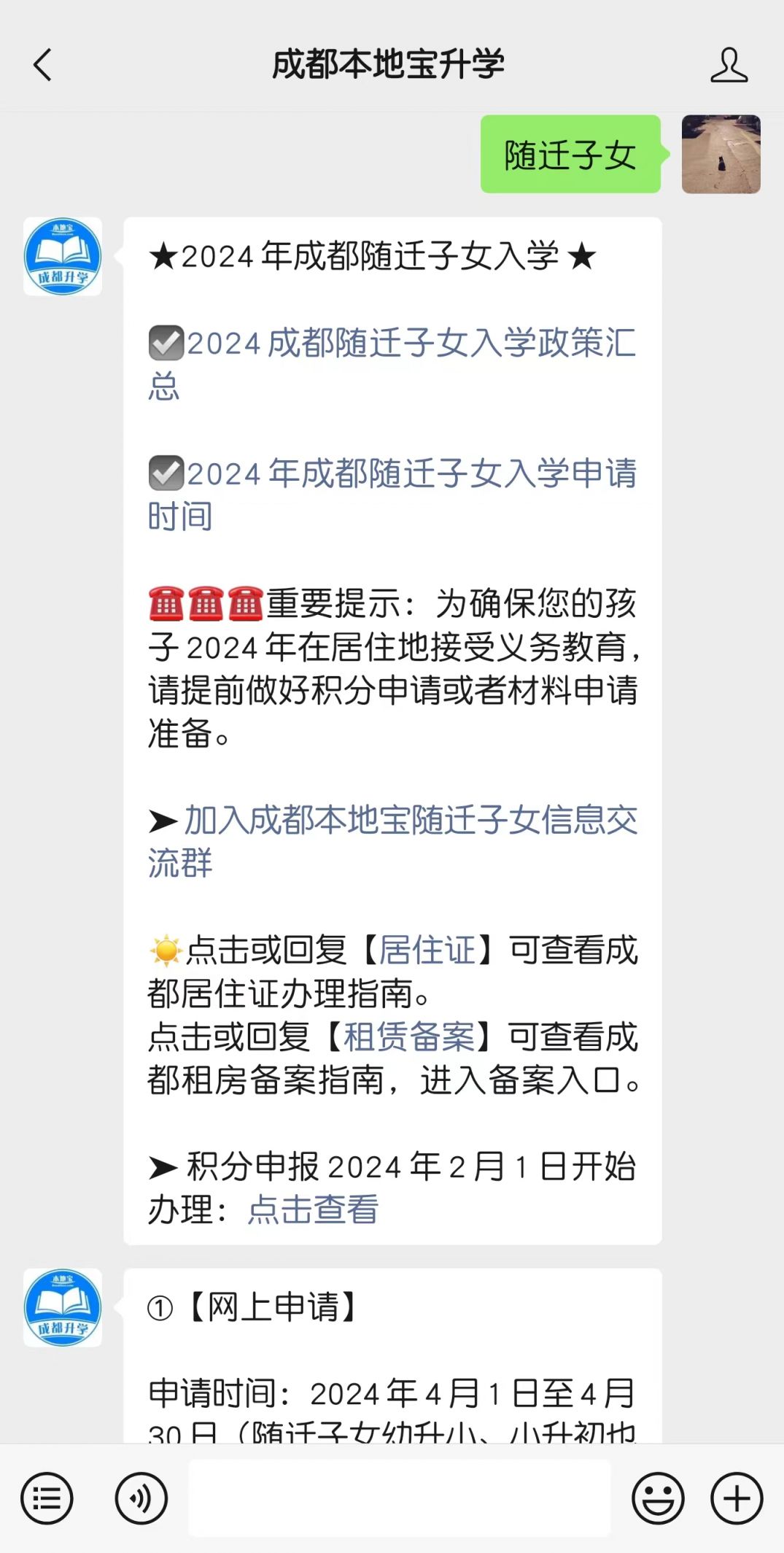Viewport: 784px width, 1553px height.
Task: Go back from 成都本地宝升学 chat
Action: tap(43, 65)
